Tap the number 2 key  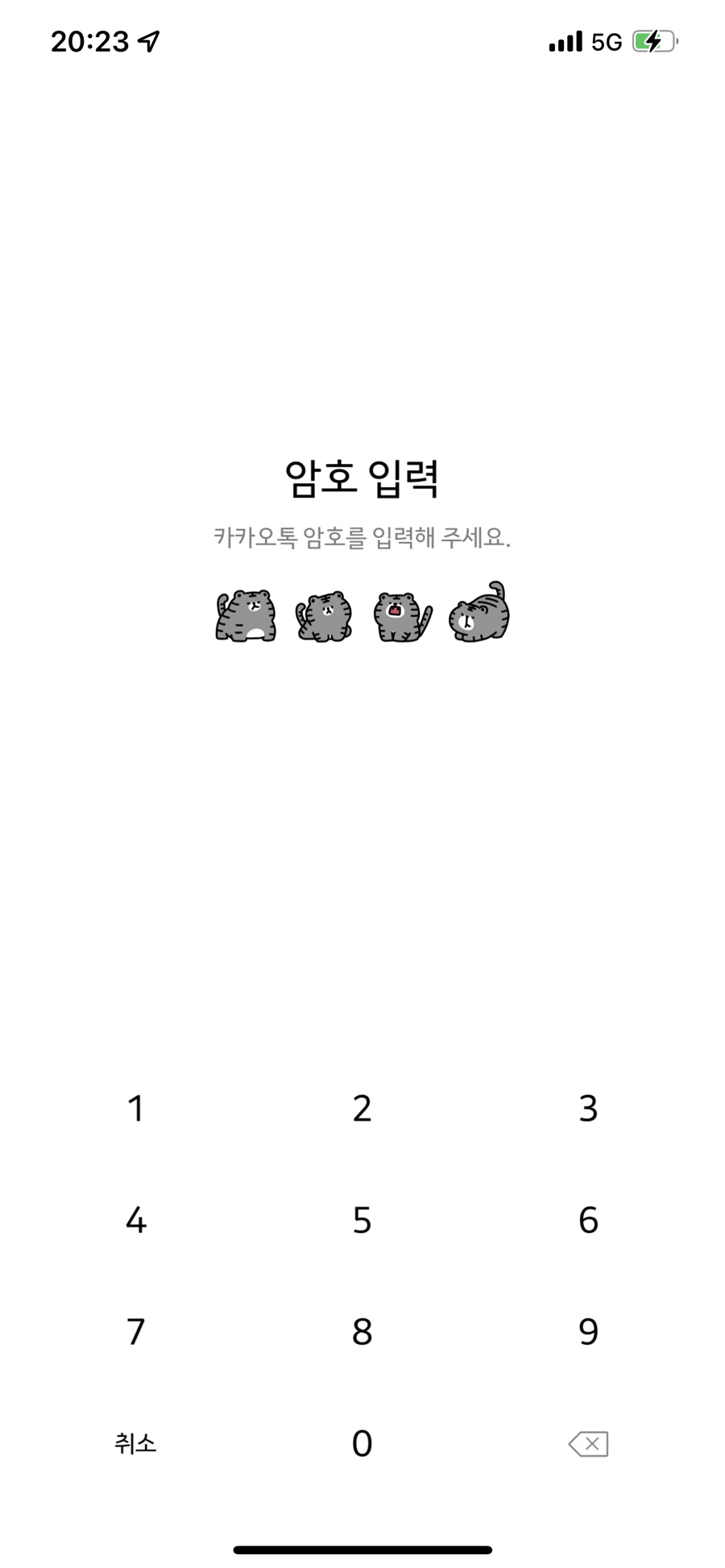362,1109
